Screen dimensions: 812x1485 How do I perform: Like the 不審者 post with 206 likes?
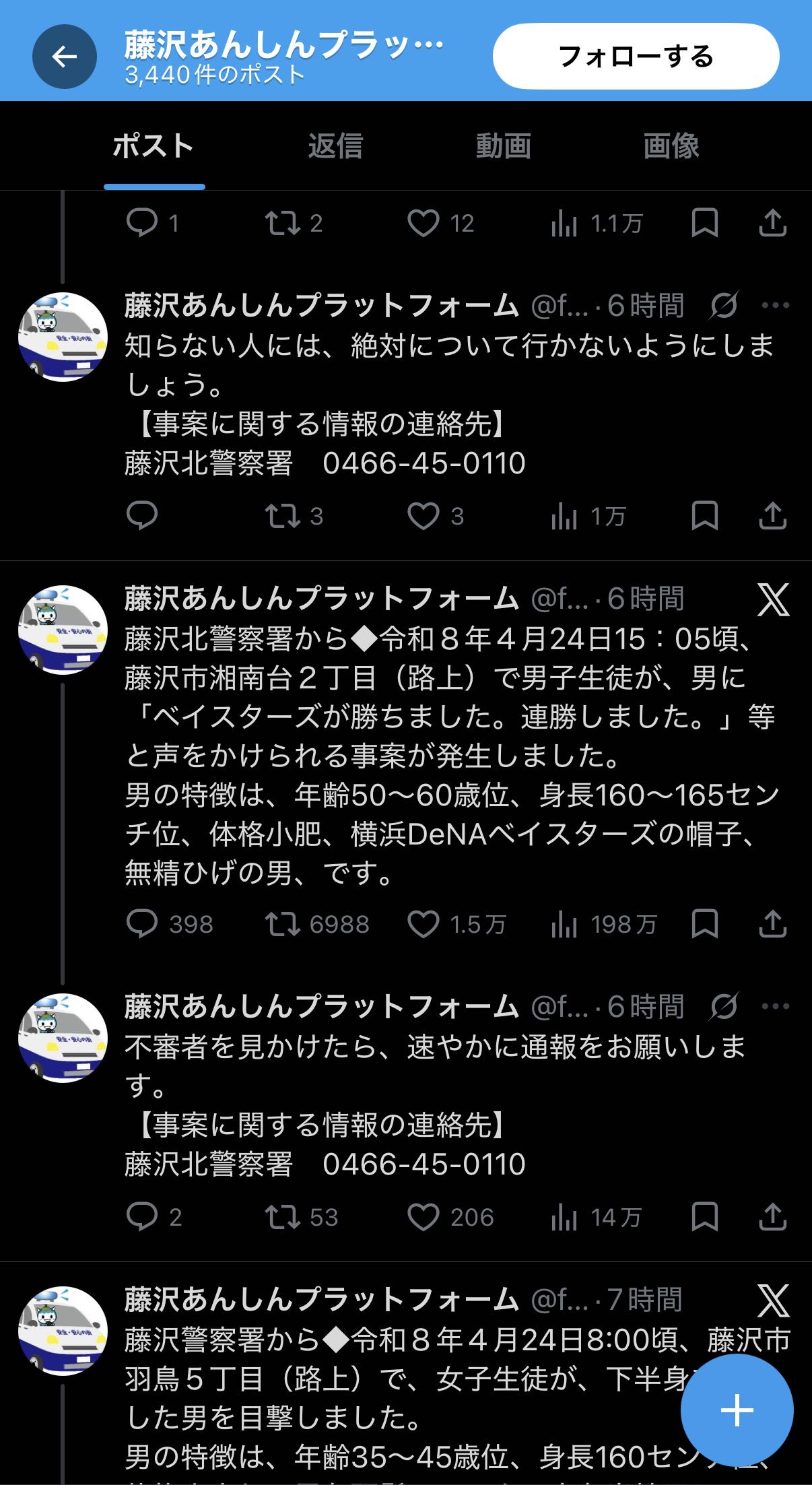424,1217
